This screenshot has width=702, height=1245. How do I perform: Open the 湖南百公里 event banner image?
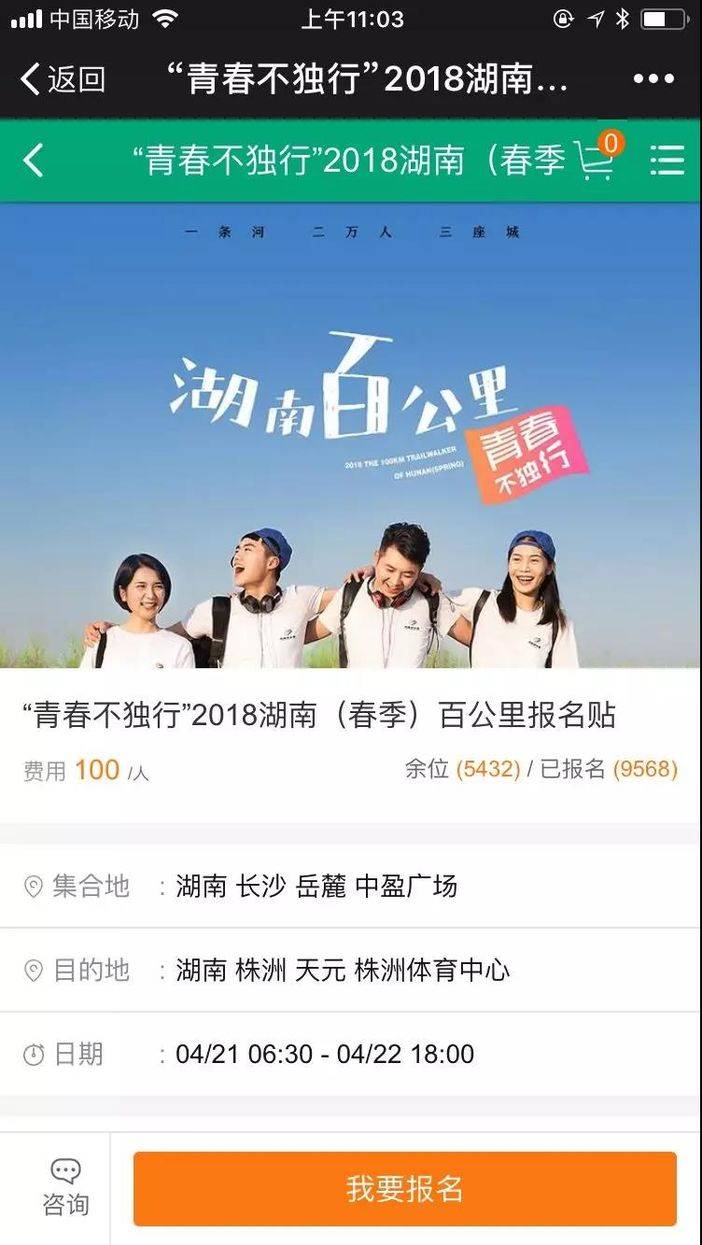pyautogui.click(x=351, y=436)
